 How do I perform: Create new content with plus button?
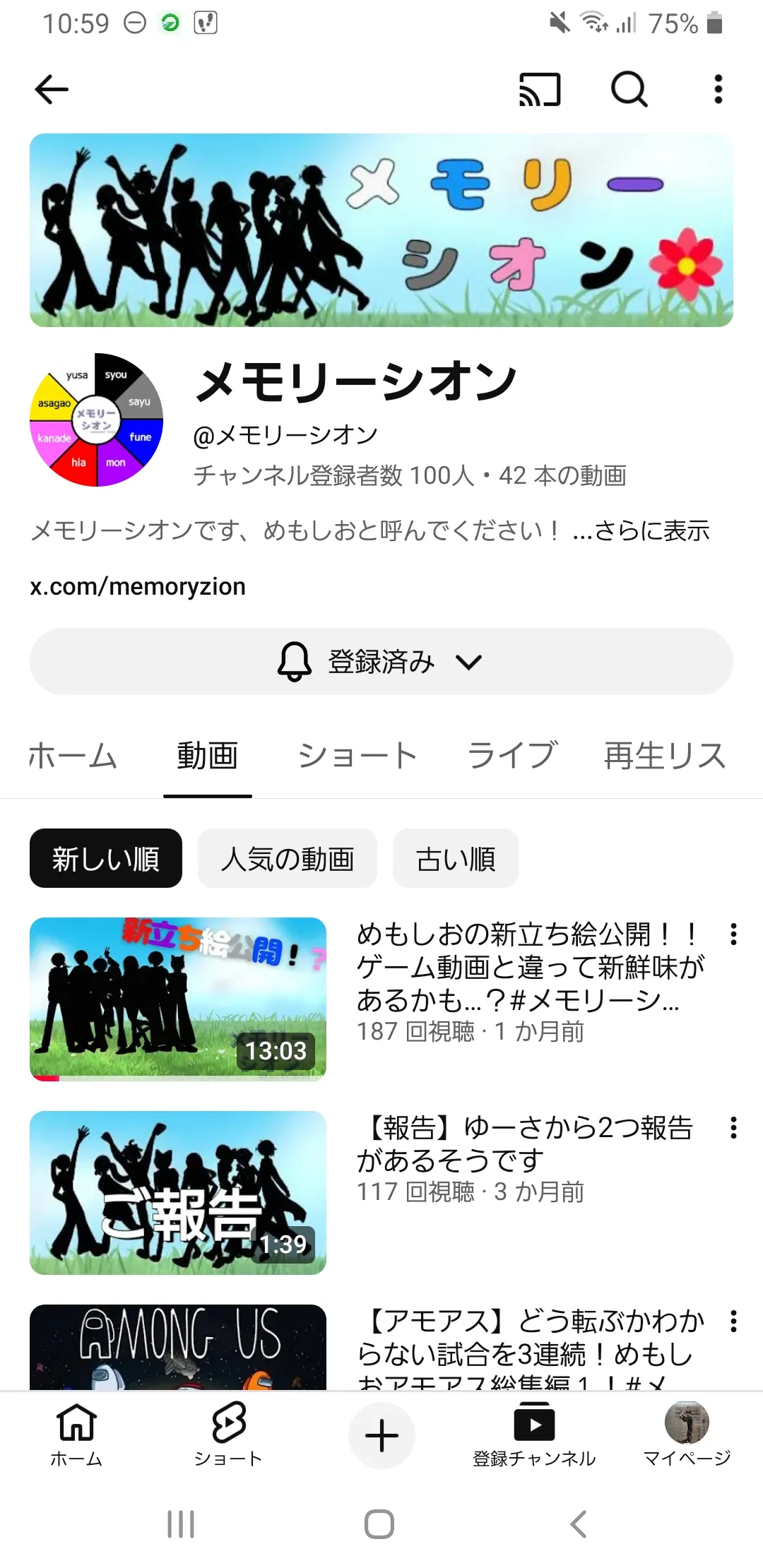[381, 1435]
